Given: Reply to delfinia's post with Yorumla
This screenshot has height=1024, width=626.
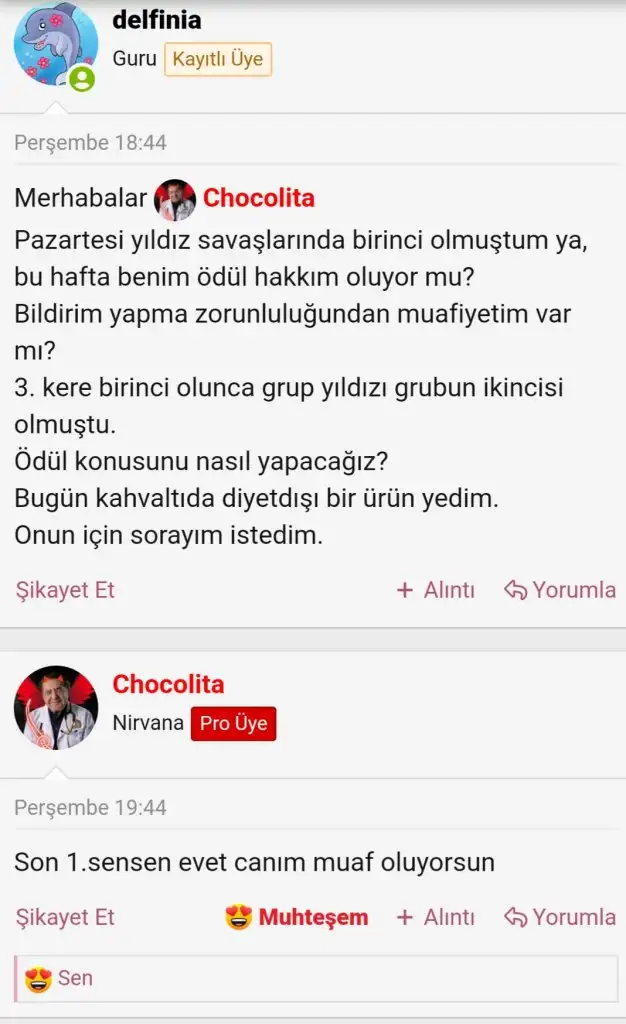Looking at the screenshot, I should [560, 590].
